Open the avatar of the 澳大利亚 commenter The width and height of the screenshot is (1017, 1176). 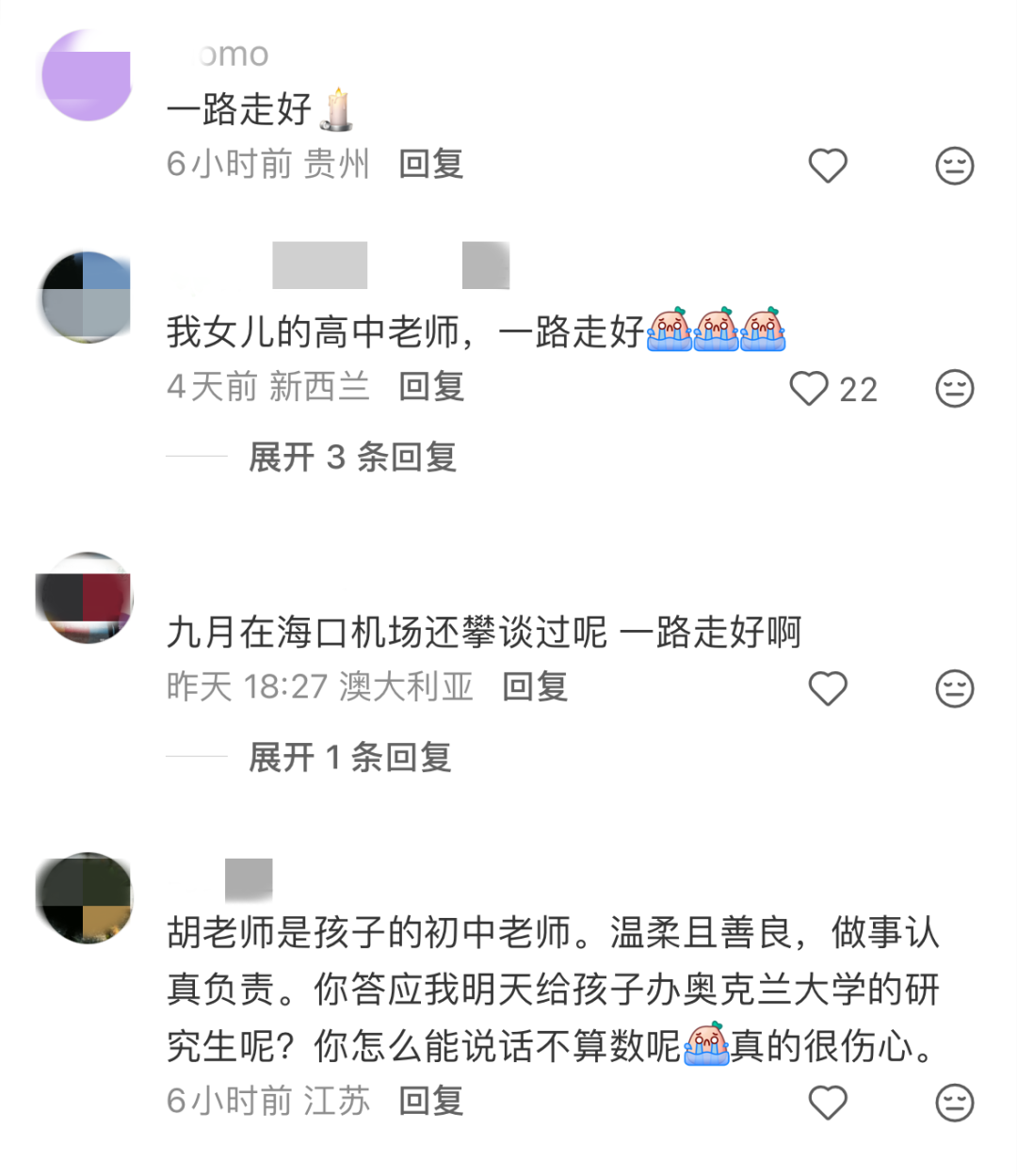(85, 598)
